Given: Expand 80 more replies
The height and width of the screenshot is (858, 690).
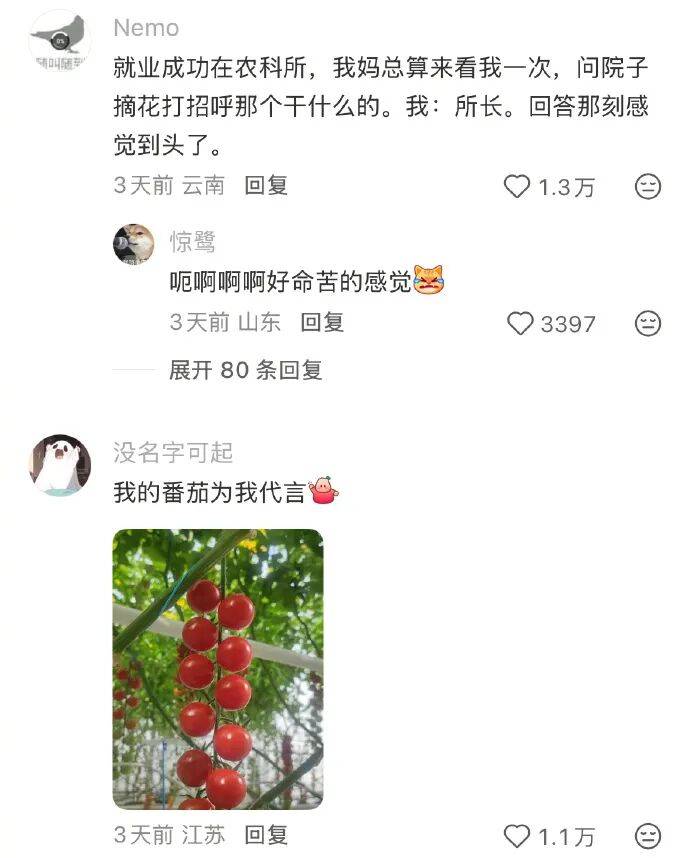Looking at the screenshot, I should coord(246,370).
